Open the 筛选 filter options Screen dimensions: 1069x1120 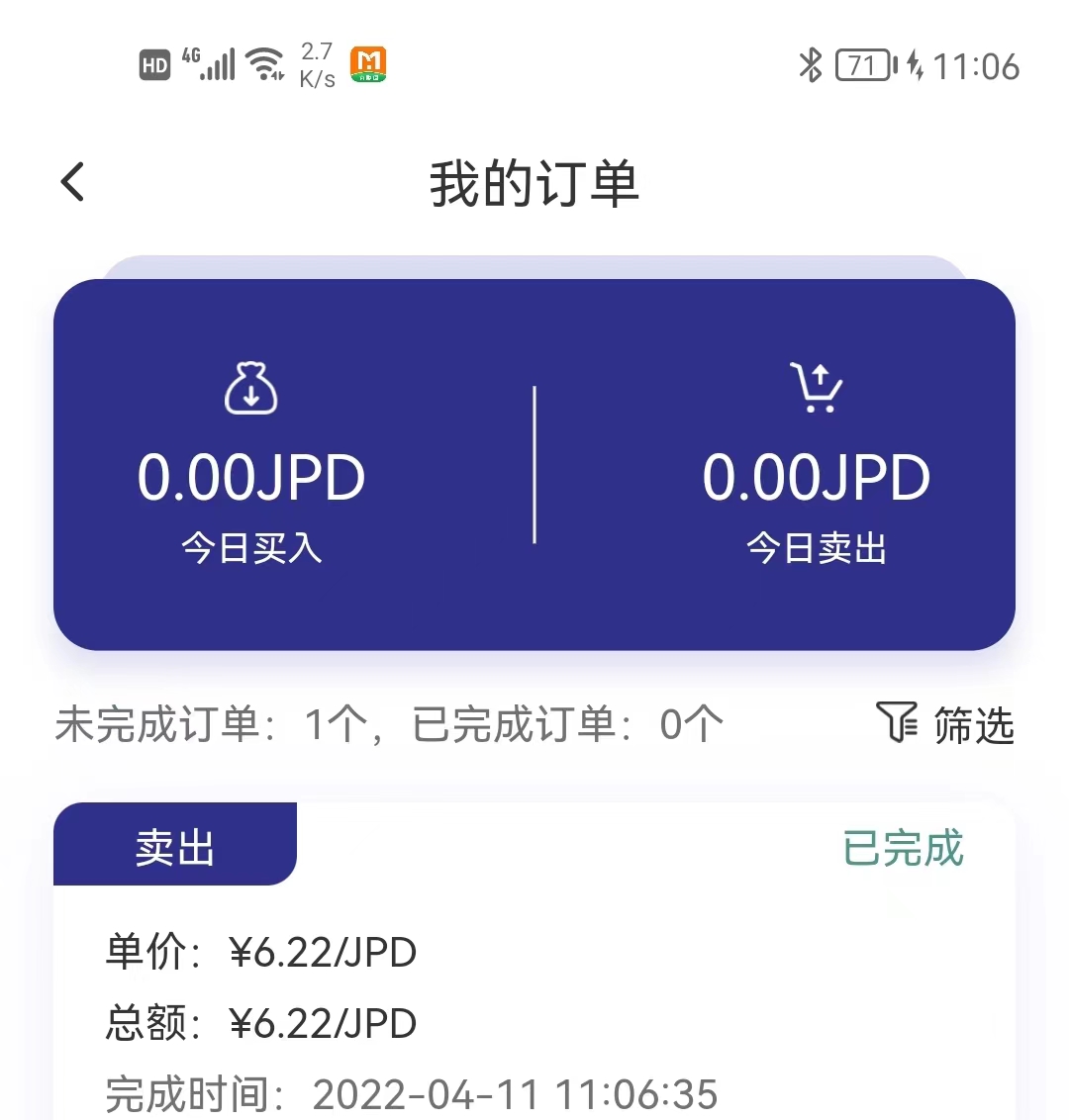pos(945,724)
